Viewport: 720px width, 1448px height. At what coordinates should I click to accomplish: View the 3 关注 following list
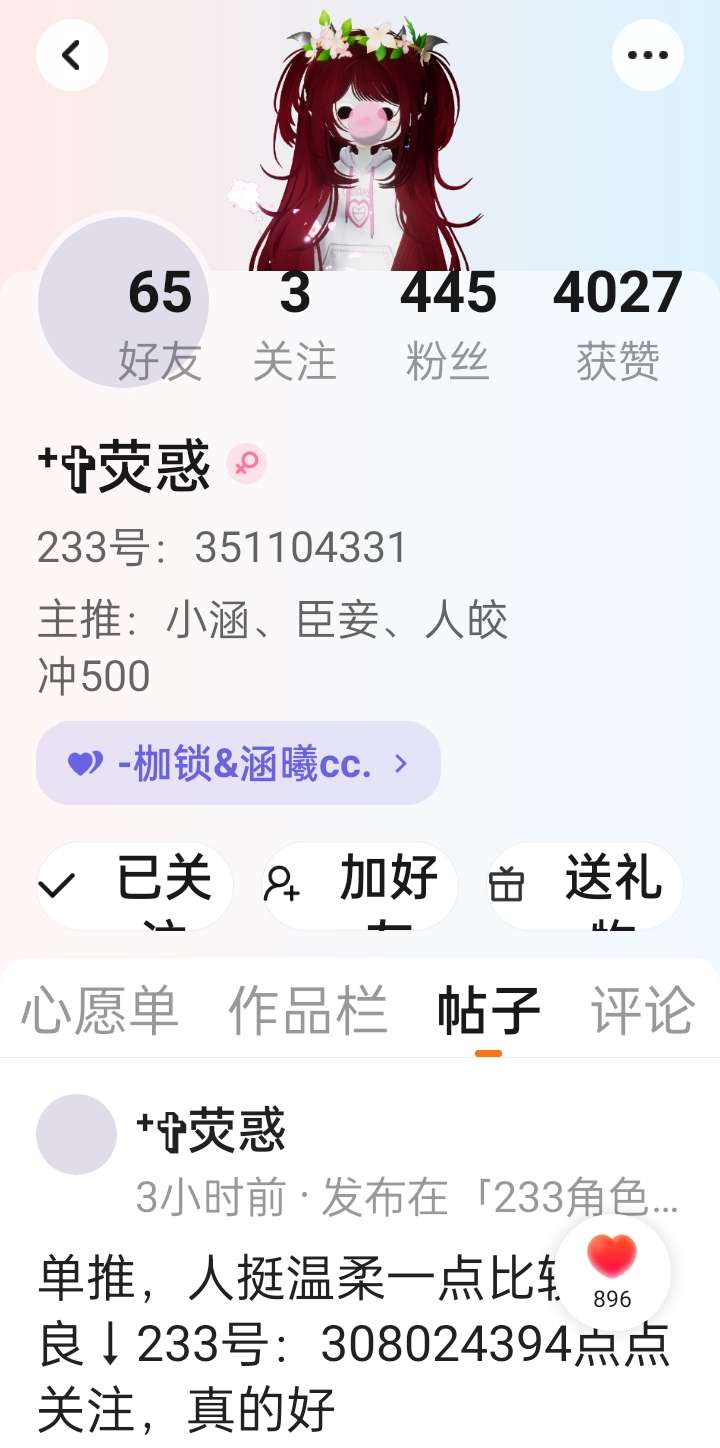(x=294, y=322)
